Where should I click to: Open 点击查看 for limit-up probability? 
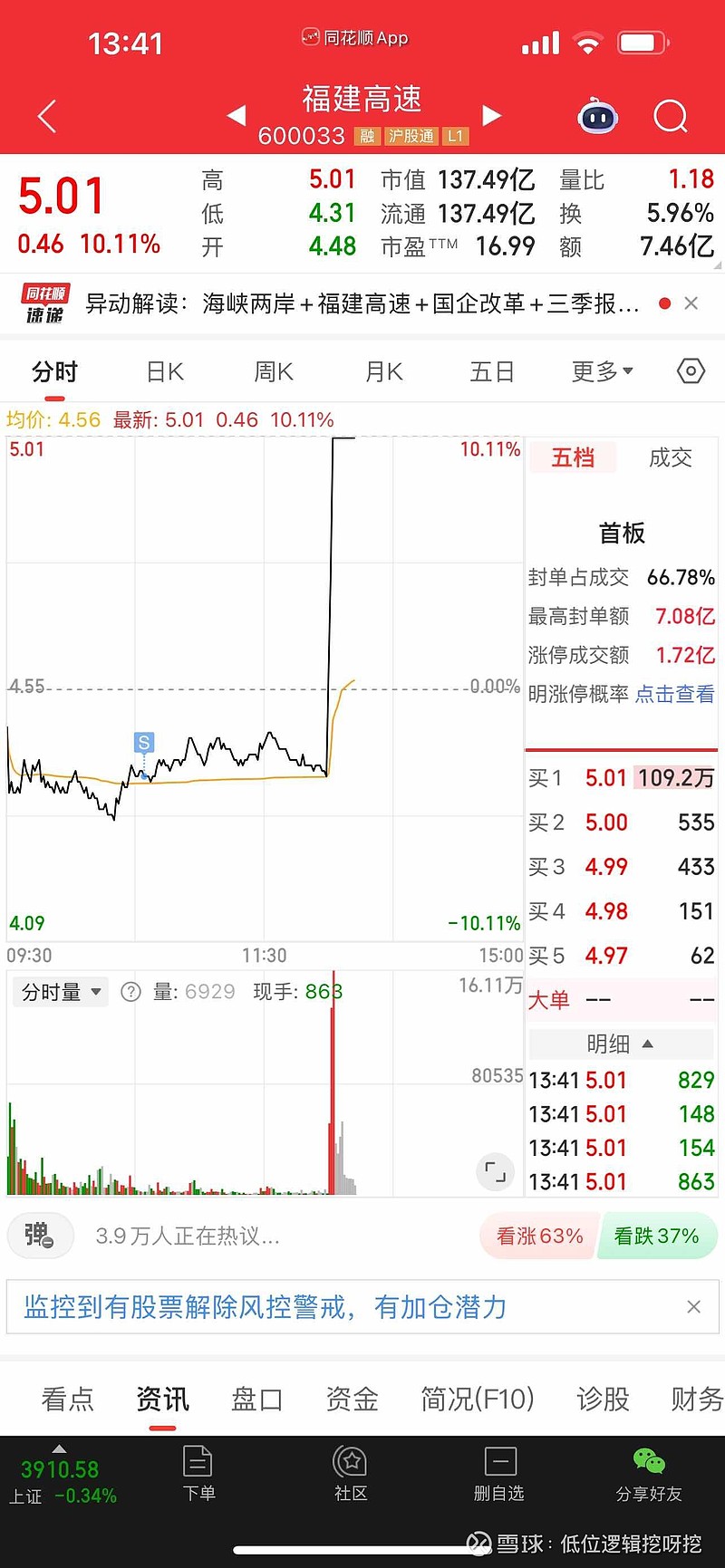click(674, 694)
